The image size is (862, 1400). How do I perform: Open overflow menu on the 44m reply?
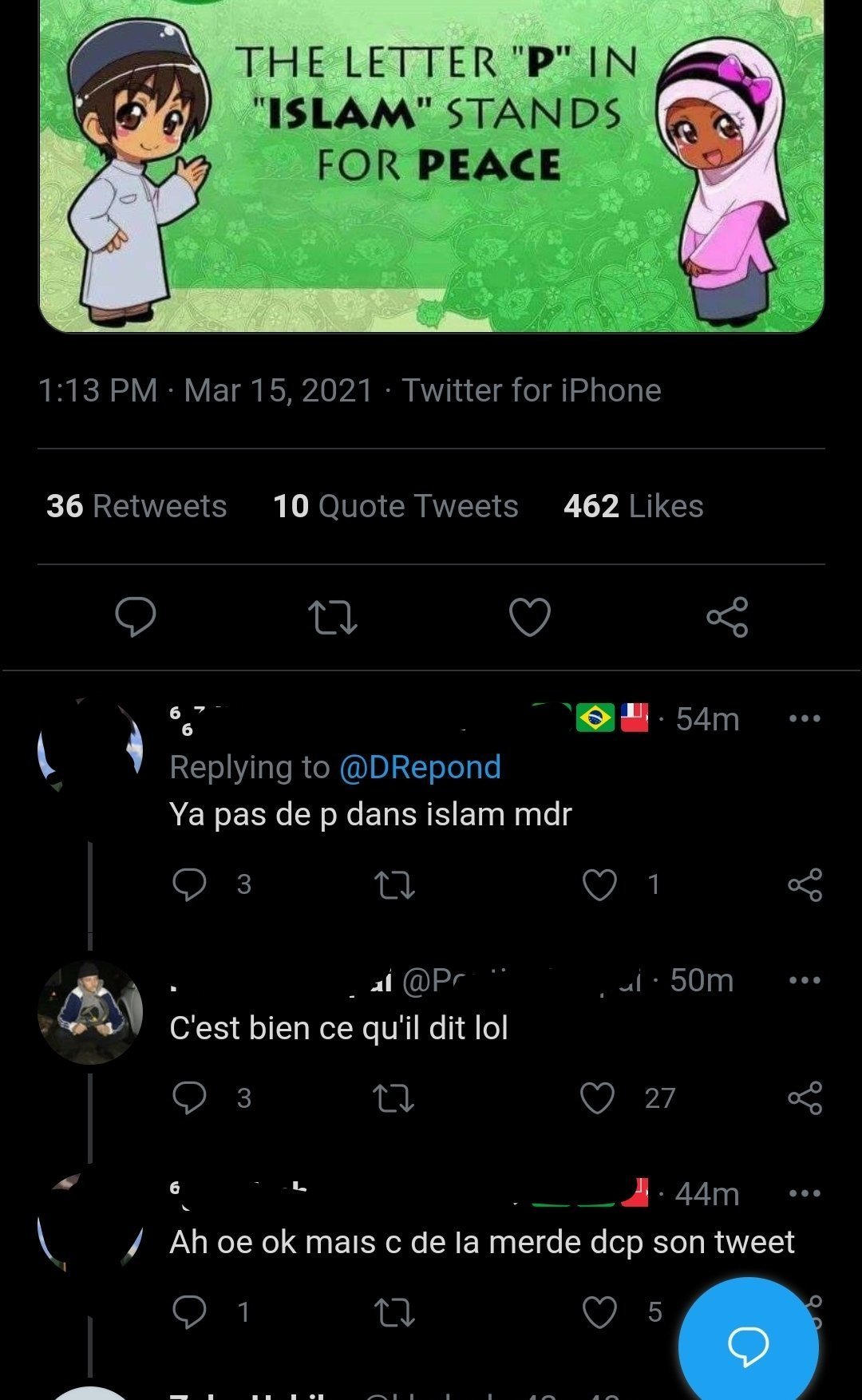click(805, 1193)
